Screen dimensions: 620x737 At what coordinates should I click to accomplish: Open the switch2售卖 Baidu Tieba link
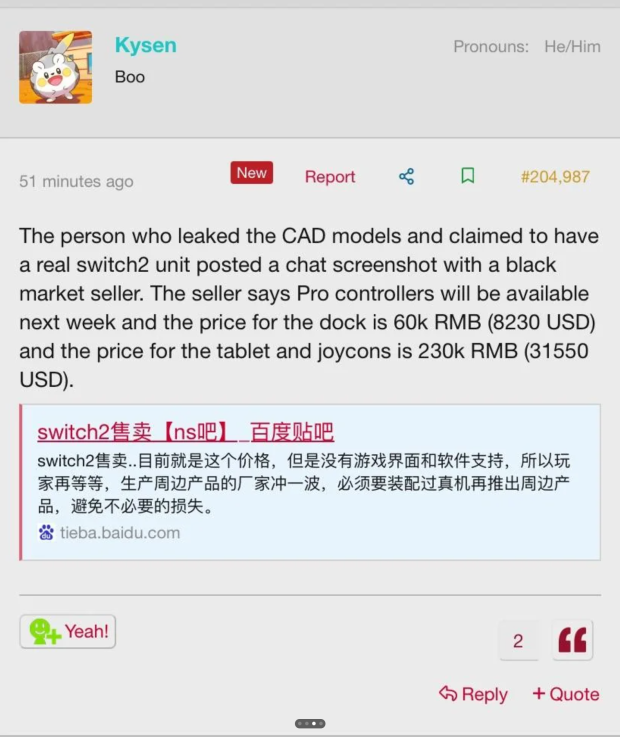(185, 432)
